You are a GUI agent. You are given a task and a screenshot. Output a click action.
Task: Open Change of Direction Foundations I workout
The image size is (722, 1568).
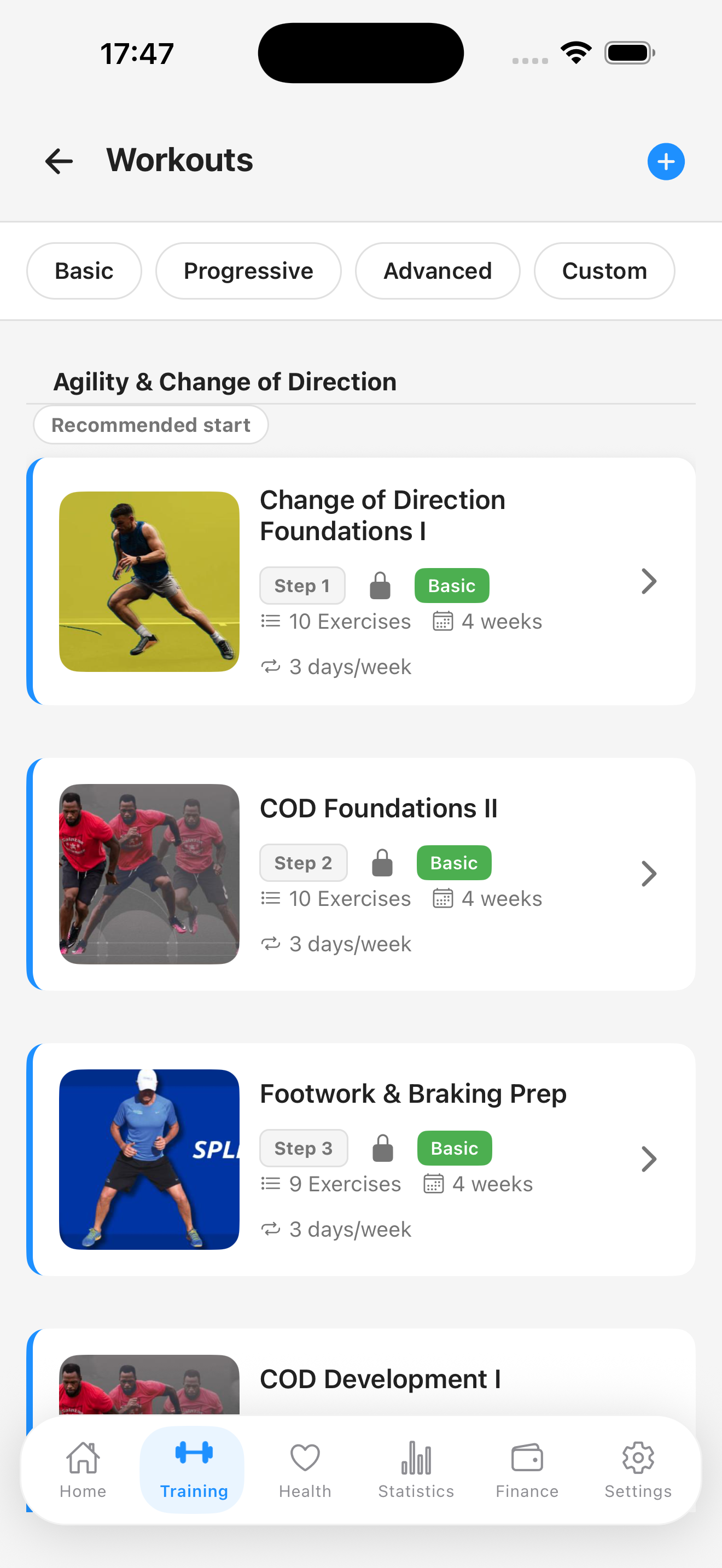(x=361, y=581)
